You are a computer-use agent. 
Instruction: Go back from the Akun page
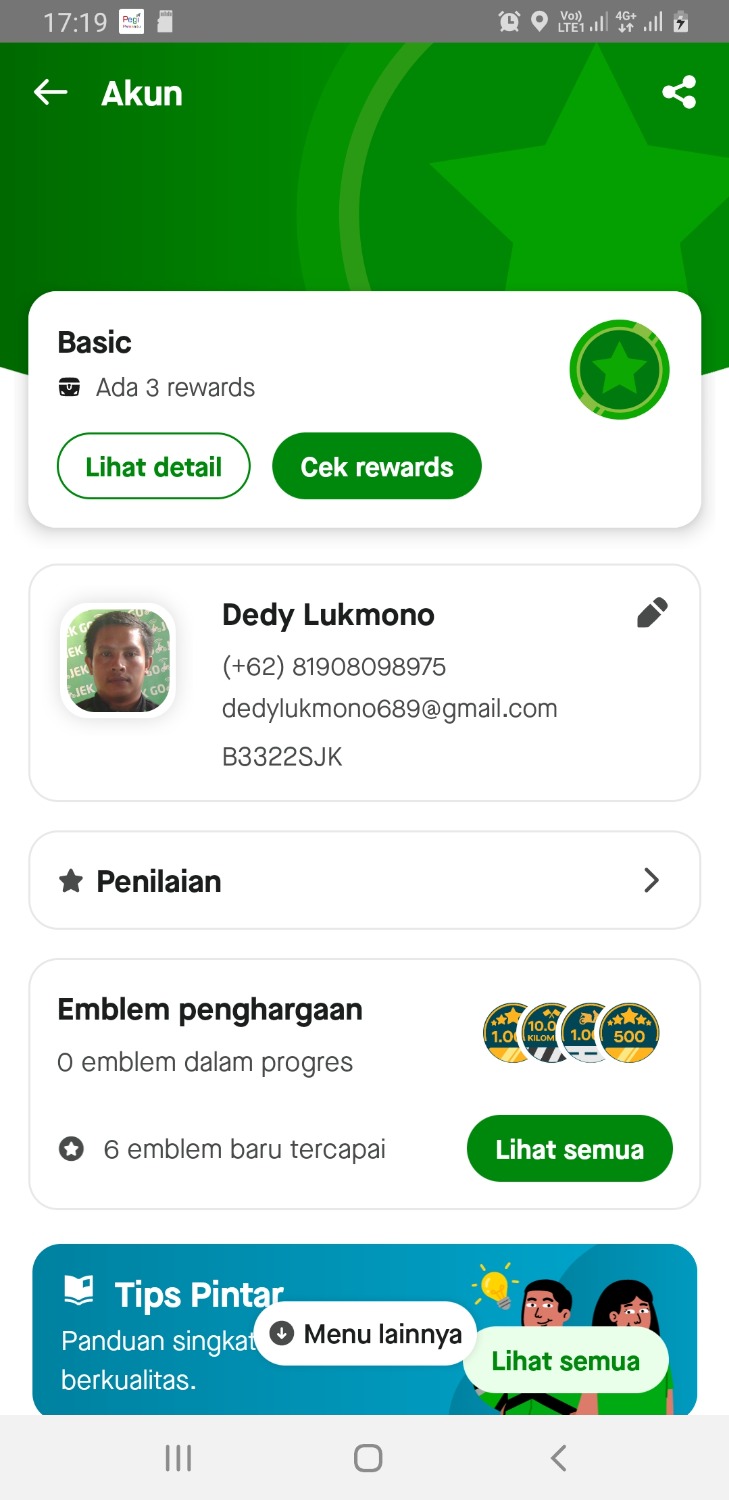click(50, 93)
